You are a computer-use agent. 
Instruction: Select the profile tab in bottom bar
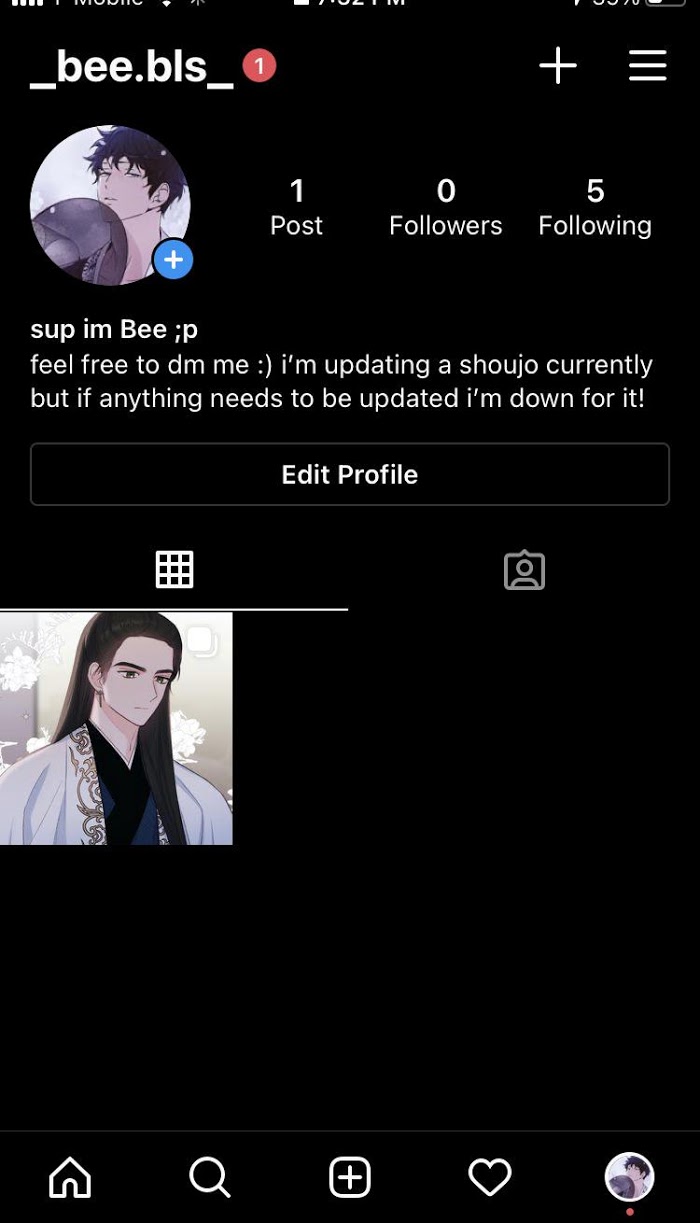(629, 1177)
